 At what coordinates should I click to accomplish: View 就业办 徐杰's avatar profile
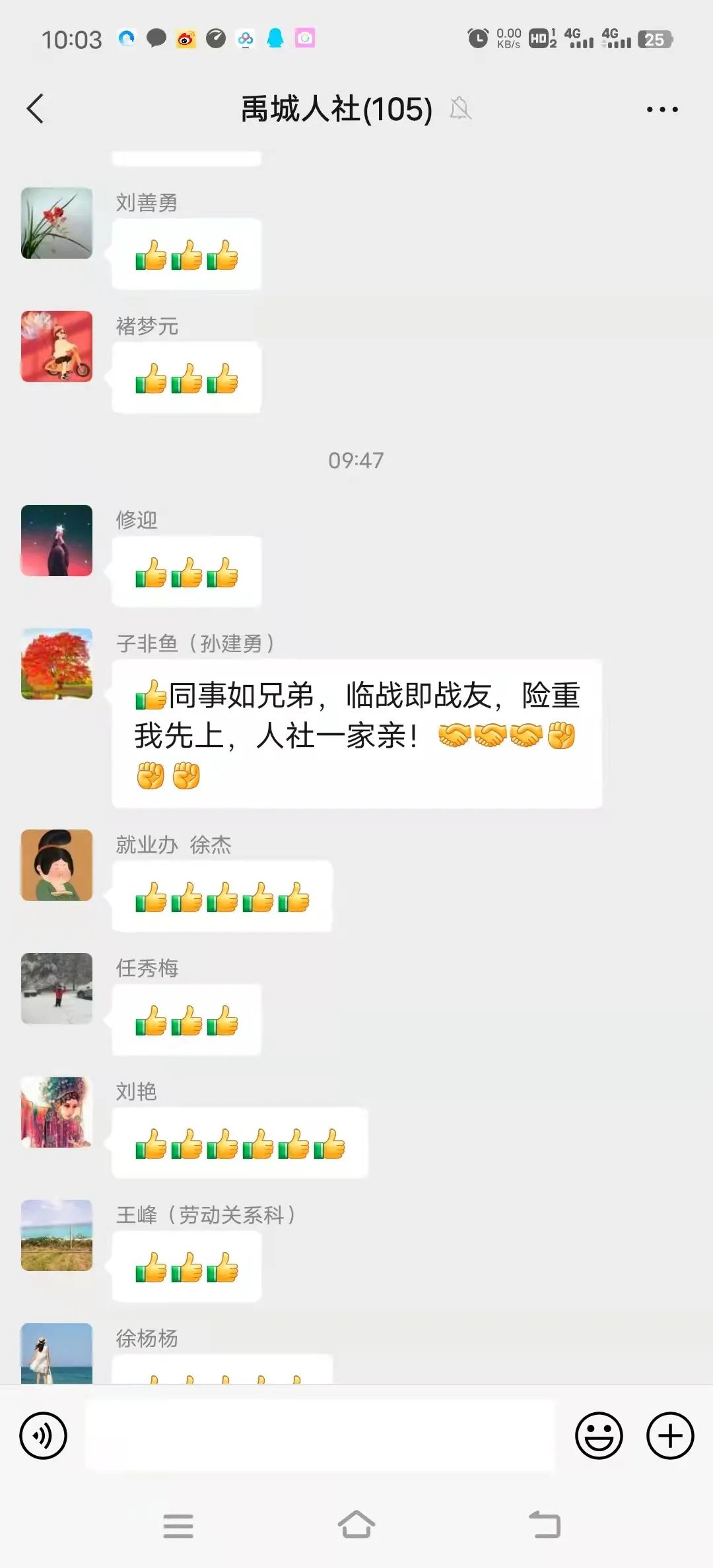pos(57,865)
